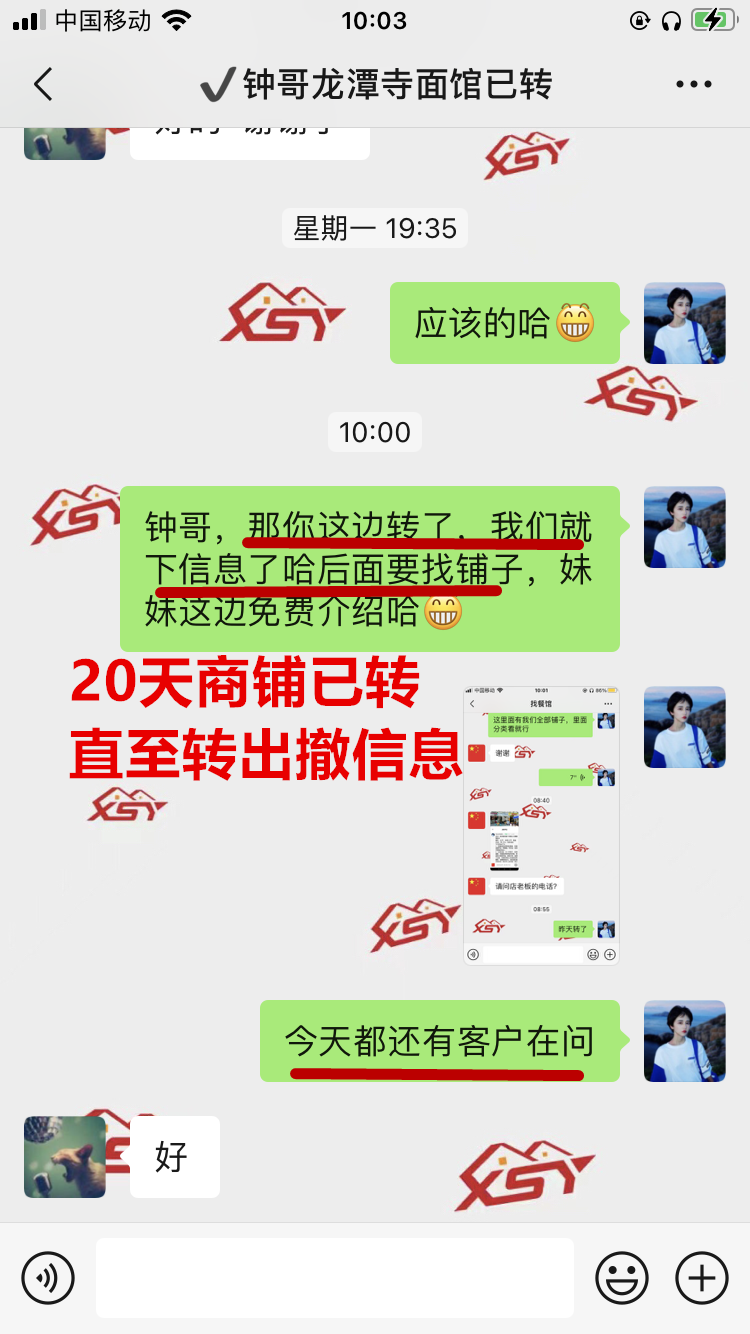Switch to voice message input

(x=48, y=1277)
